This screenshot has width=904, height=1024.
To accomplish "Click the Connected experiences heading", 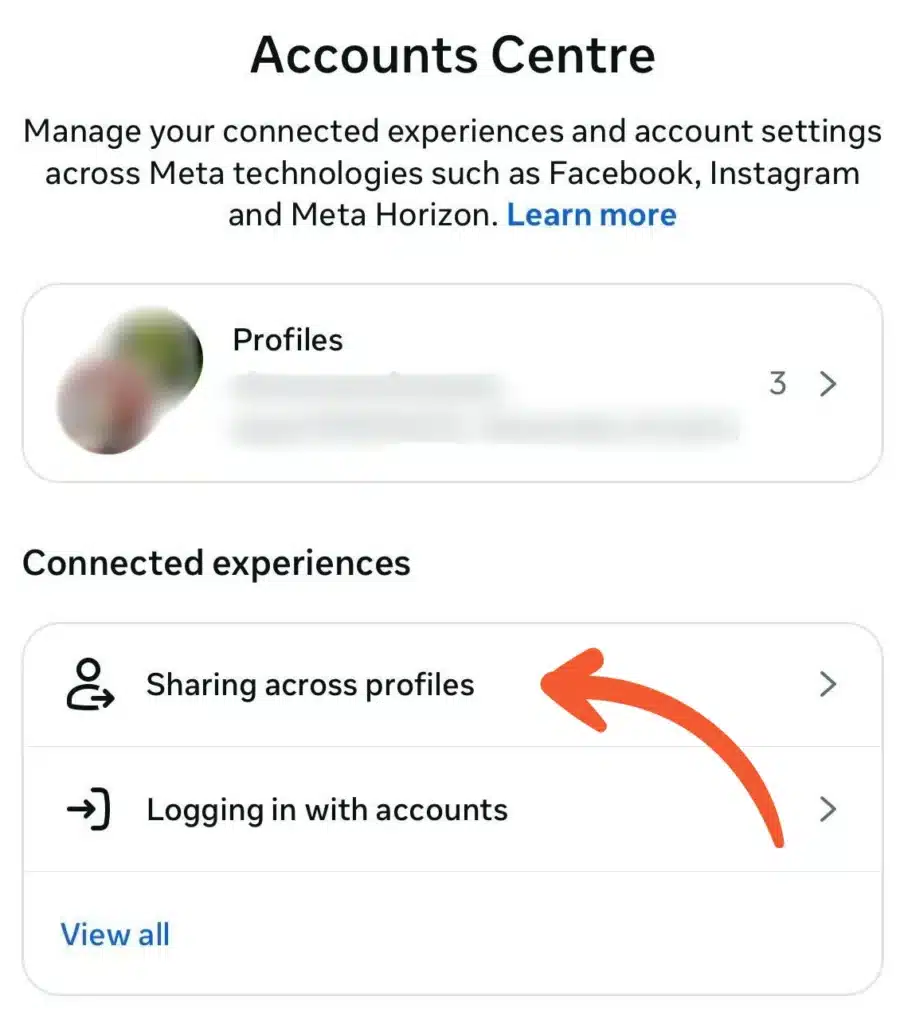I will [218, 563].
